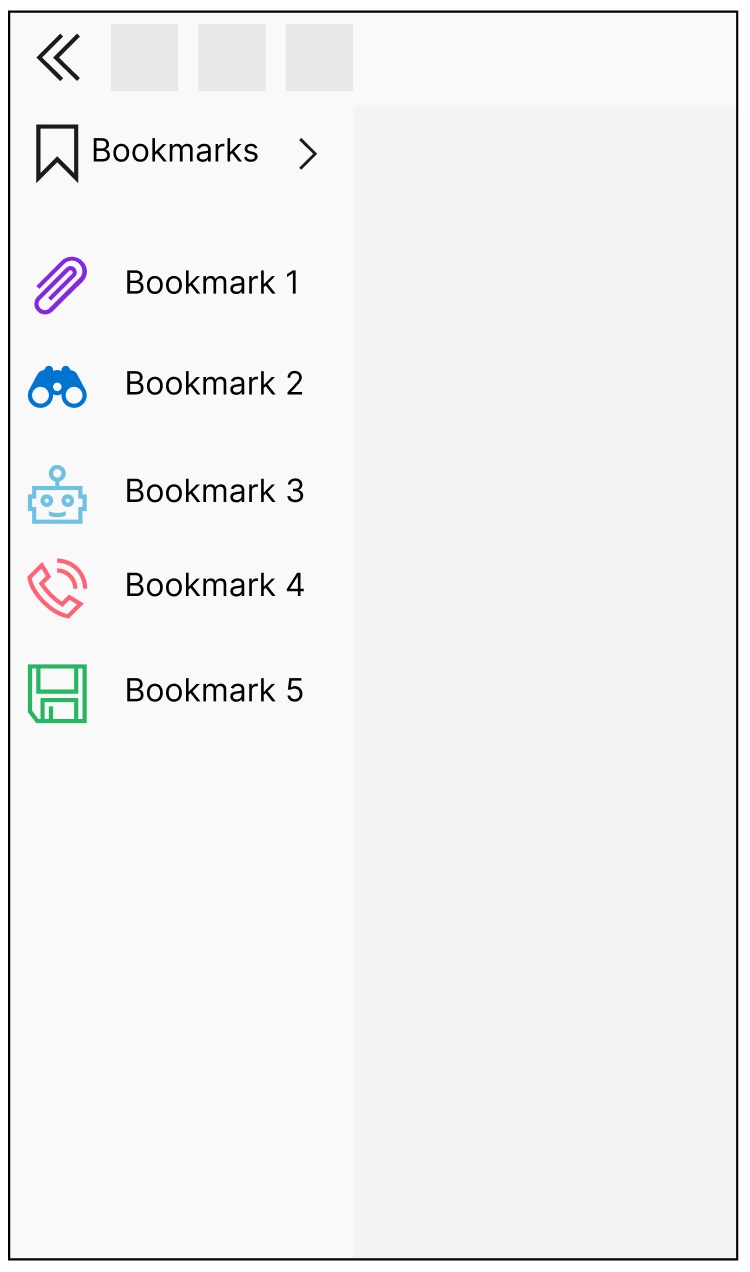Click the first gray toolbar square at top
750x1272 pixels.
coord(144,57)
